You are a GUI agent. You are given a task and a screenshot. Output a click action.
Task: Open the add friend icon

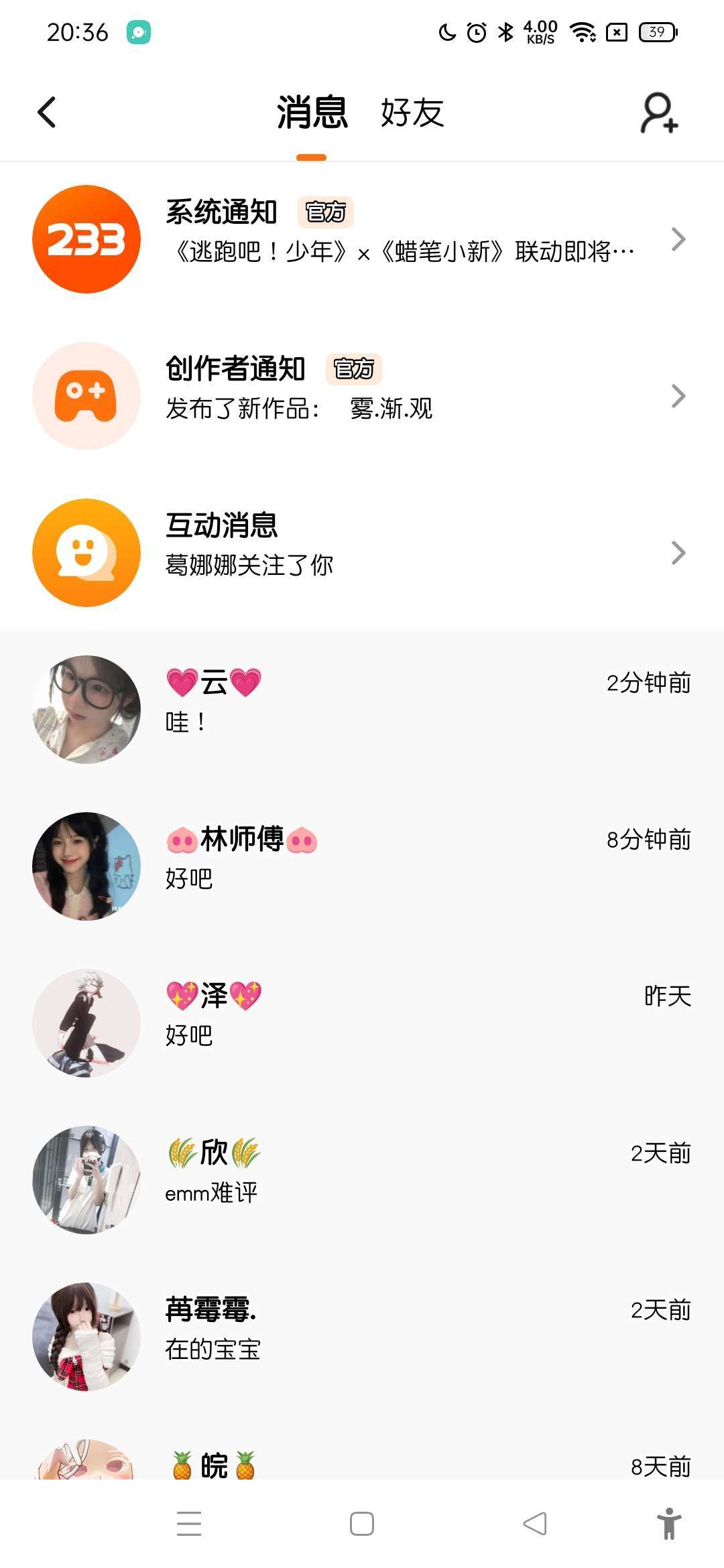[x=659, y=113]
